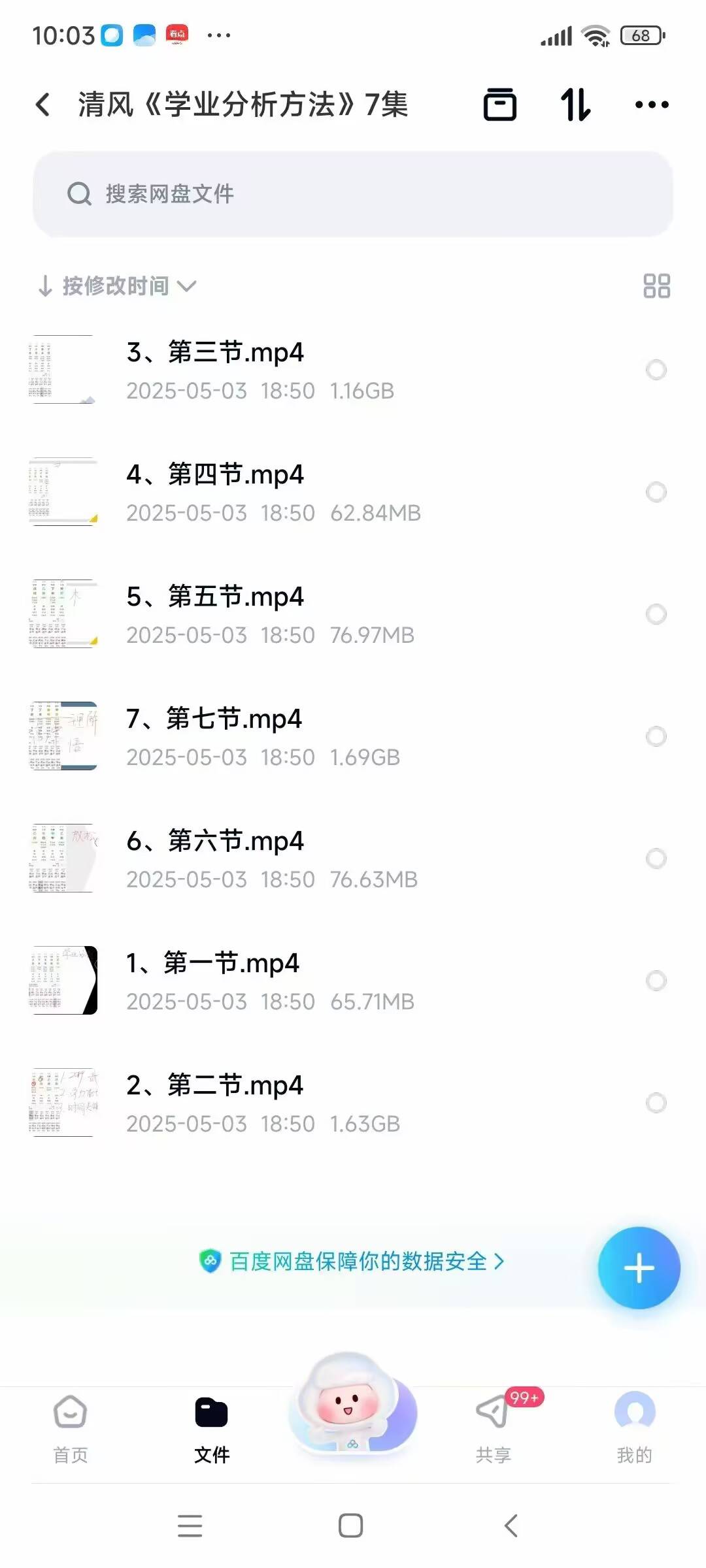Open the video 5、第五节.mp4
706x1568 pixels.
pyautogui.click(x=216, y=597)
